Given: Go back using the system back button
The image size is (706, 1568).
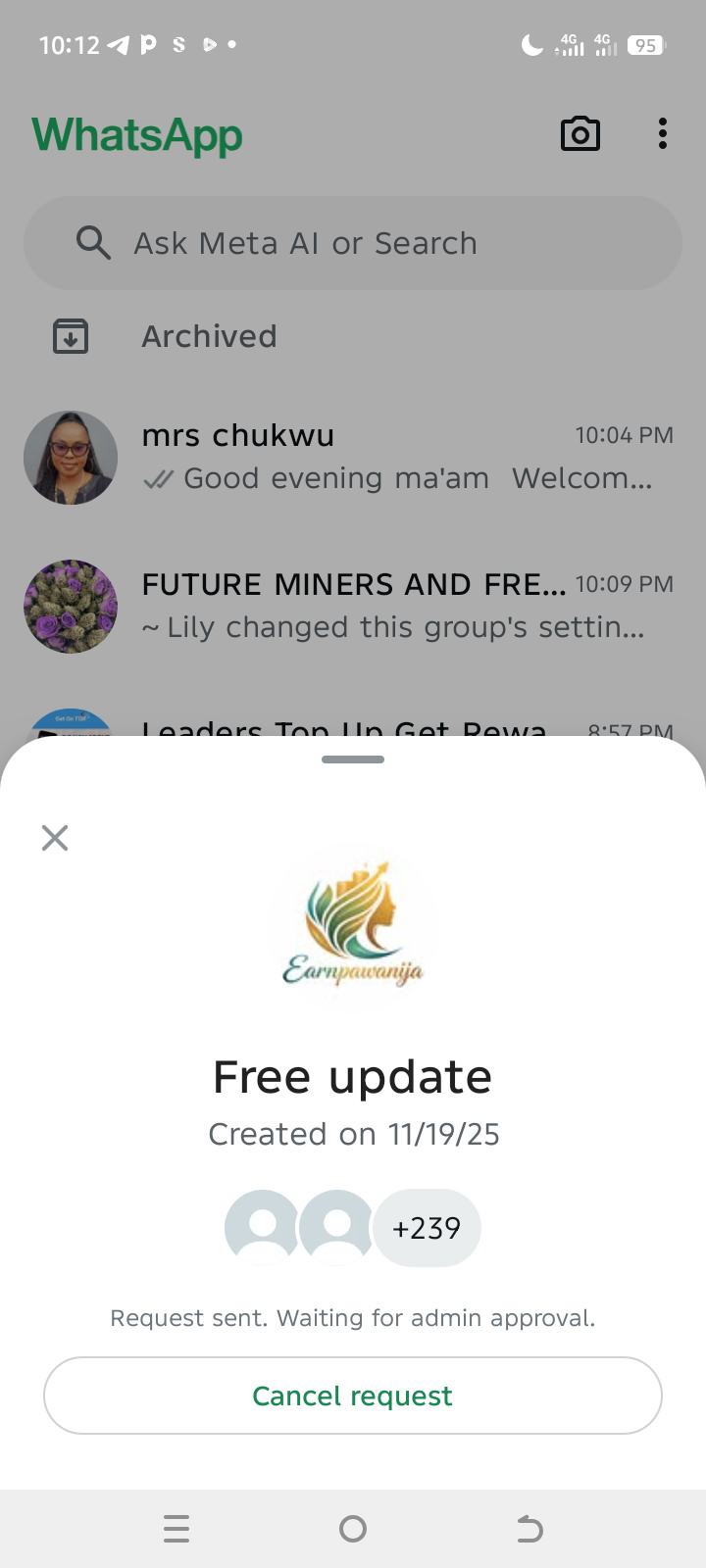Looking at the screenshot, I should coord(529,1529).
